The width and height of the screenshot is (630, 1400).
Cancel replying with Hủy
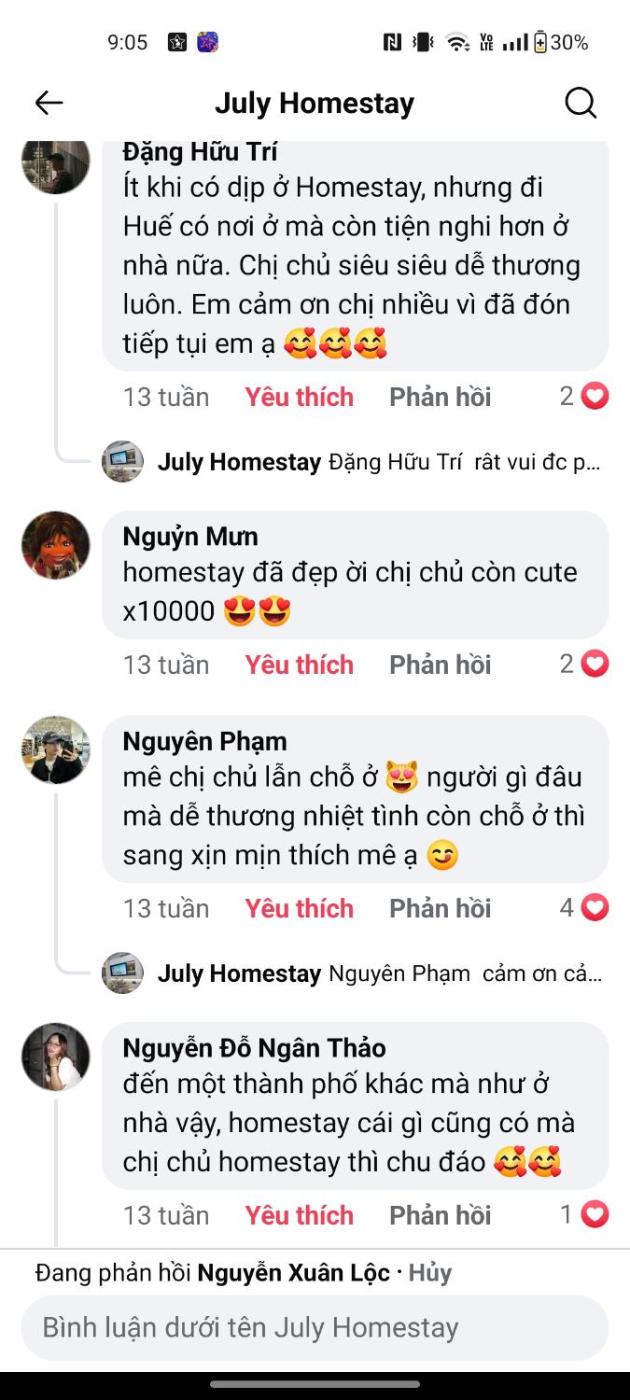(x=430, y=1273)
